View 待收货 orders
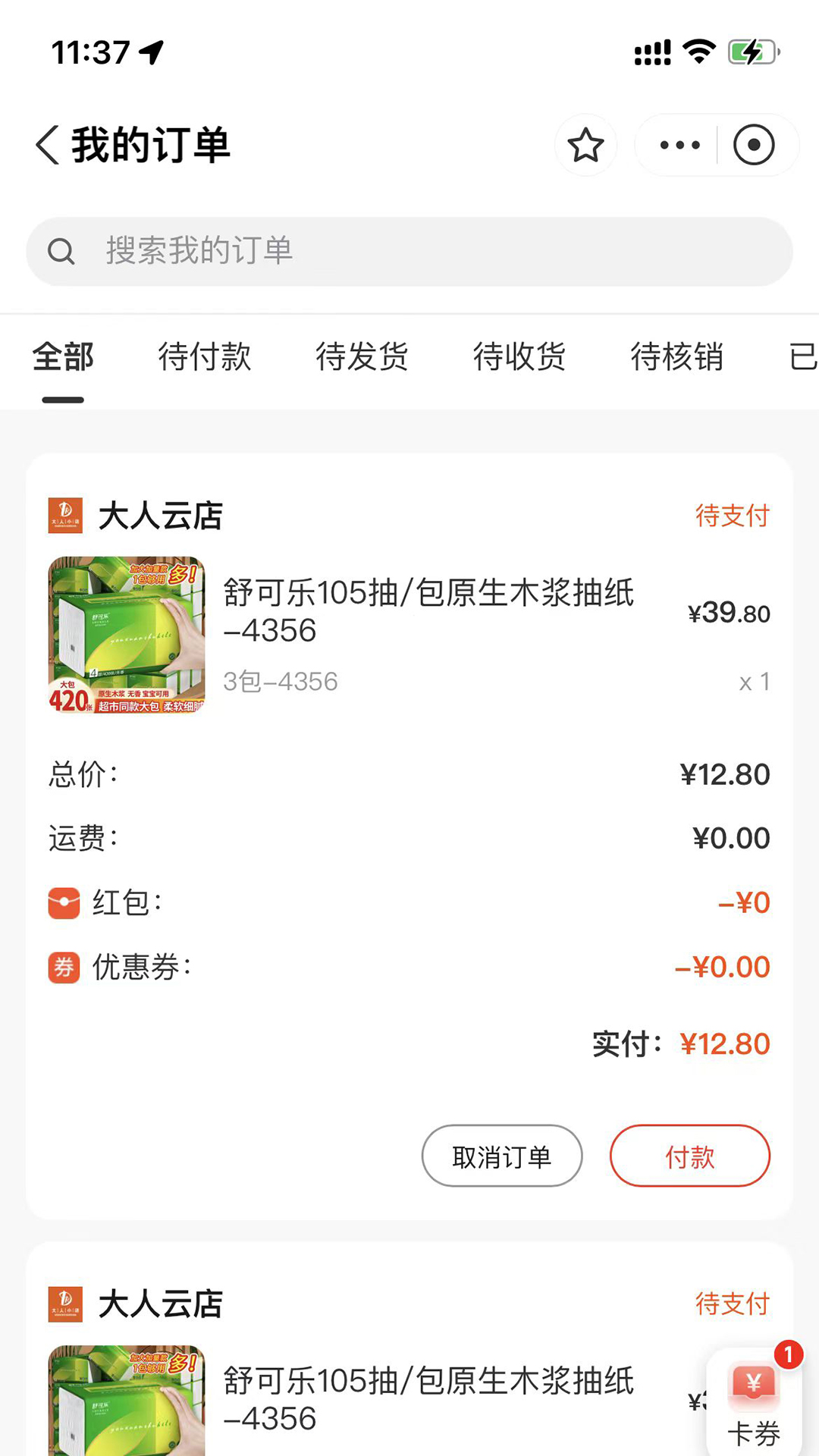The height and width of the screenshot is (1456, 819). [519, 356]
